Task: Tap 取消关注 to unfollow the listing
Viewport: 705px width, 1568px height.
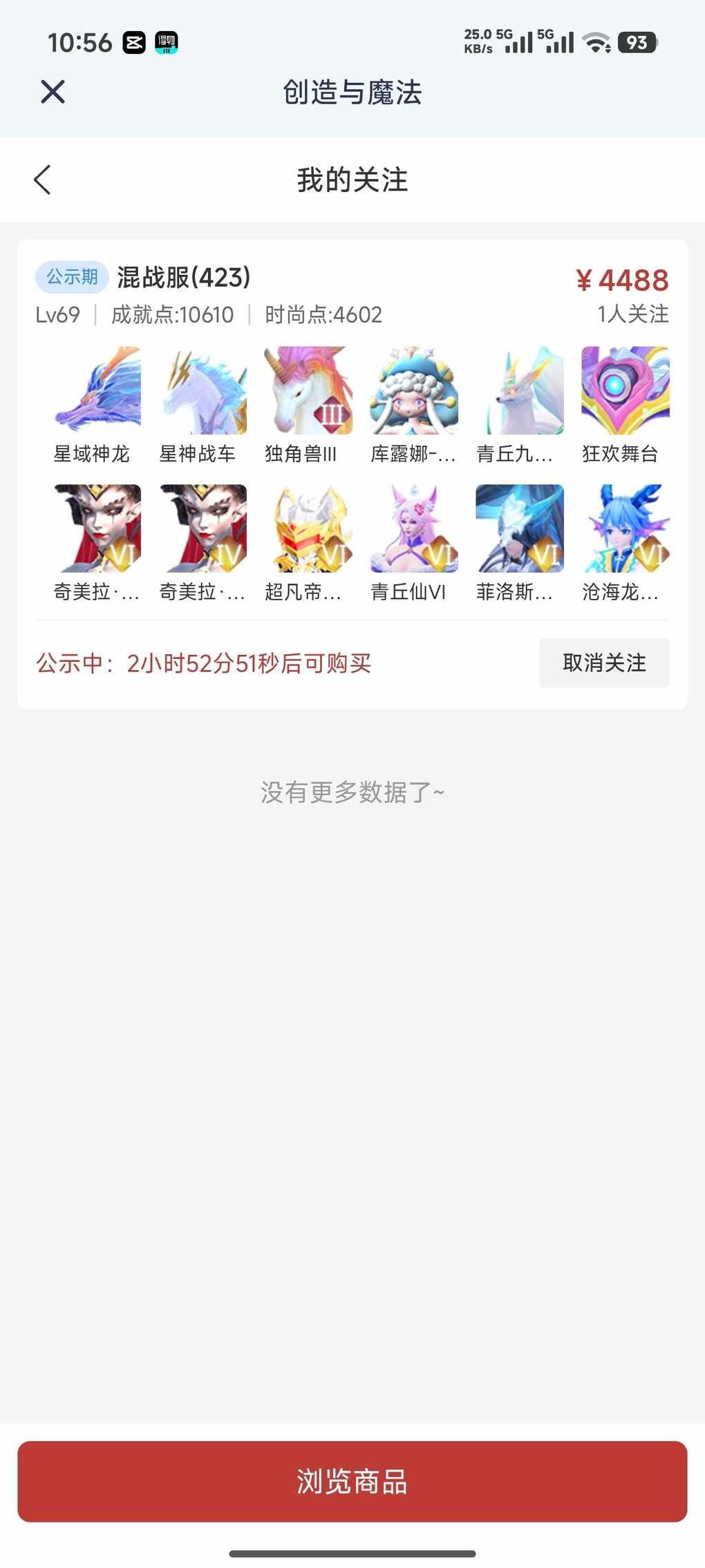Action: 603,663
